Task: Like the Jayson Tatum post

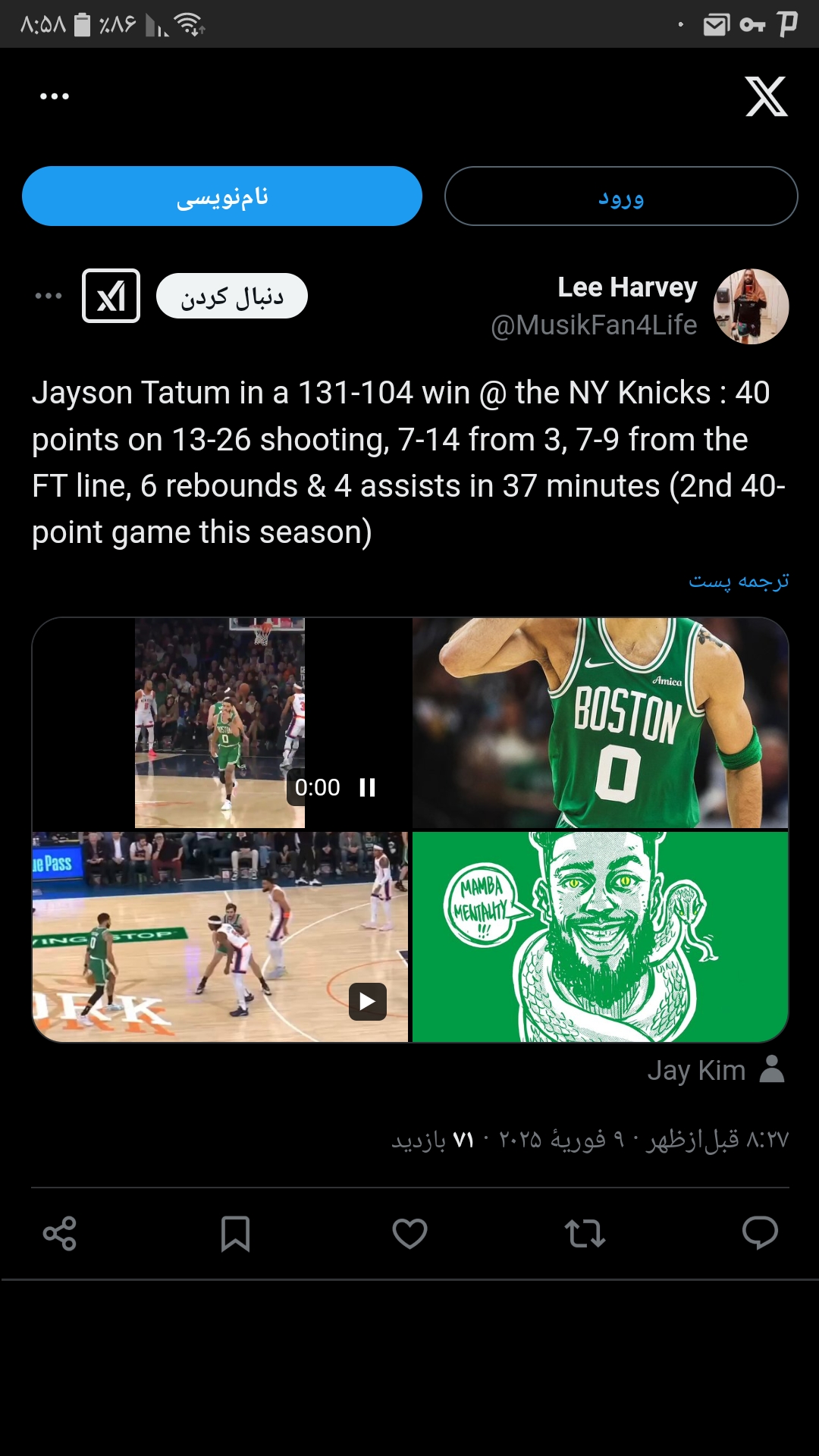Action: coord(409,1234)
